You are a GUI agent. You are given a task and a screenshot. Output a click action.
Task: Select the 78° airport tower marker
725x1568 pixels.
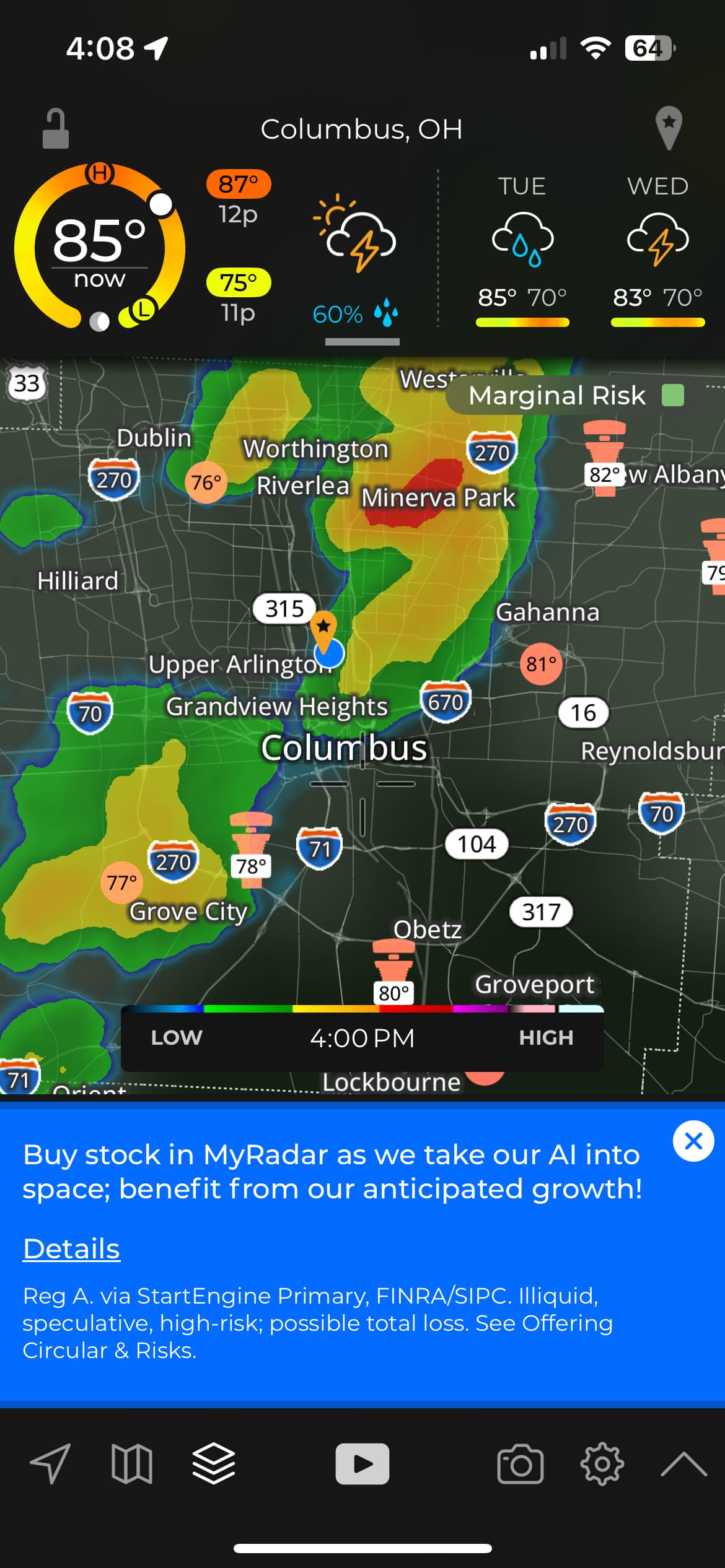pyautogui.click(x=251, y=850)
